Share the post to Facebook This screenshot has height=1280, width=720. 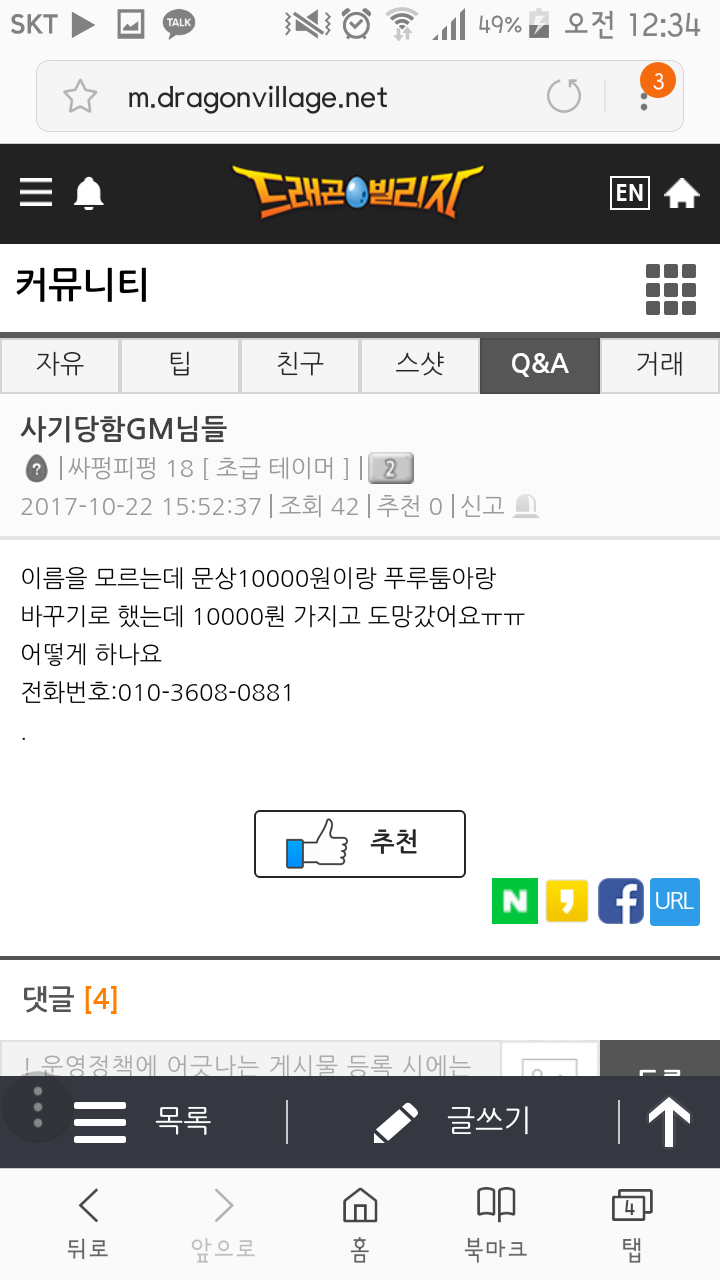coord(620,901)
